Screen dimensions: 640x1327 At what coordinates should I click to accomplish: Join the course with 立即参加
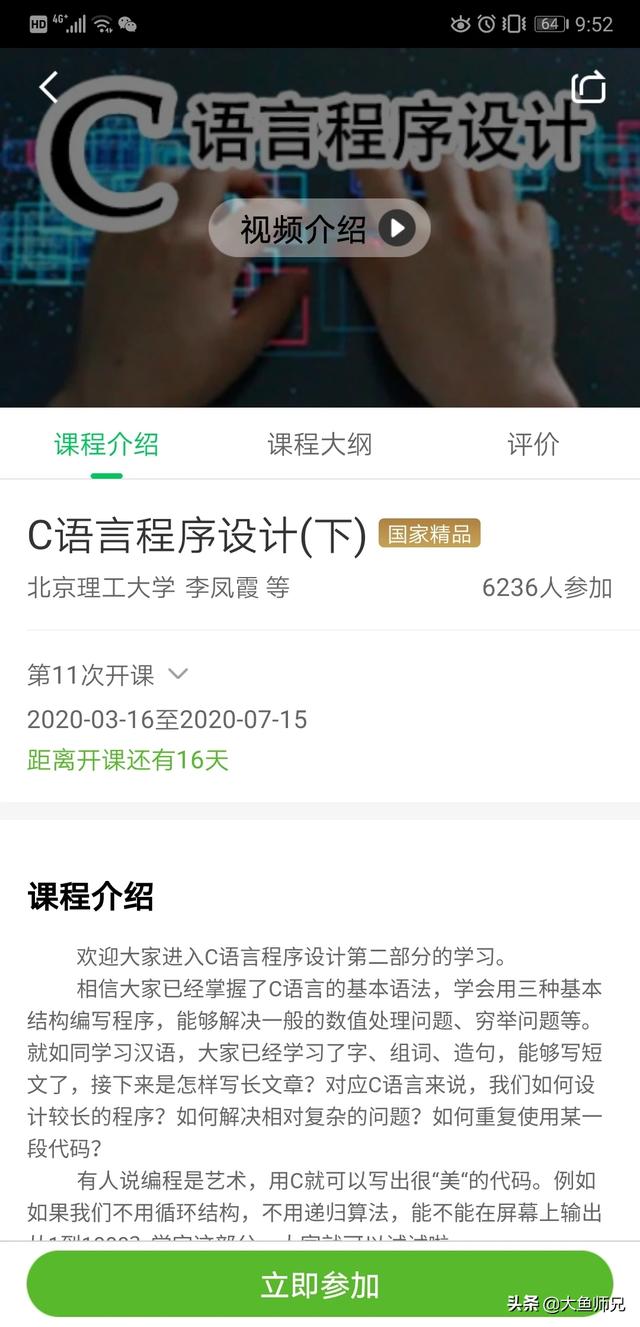(x=320, y=1284)
